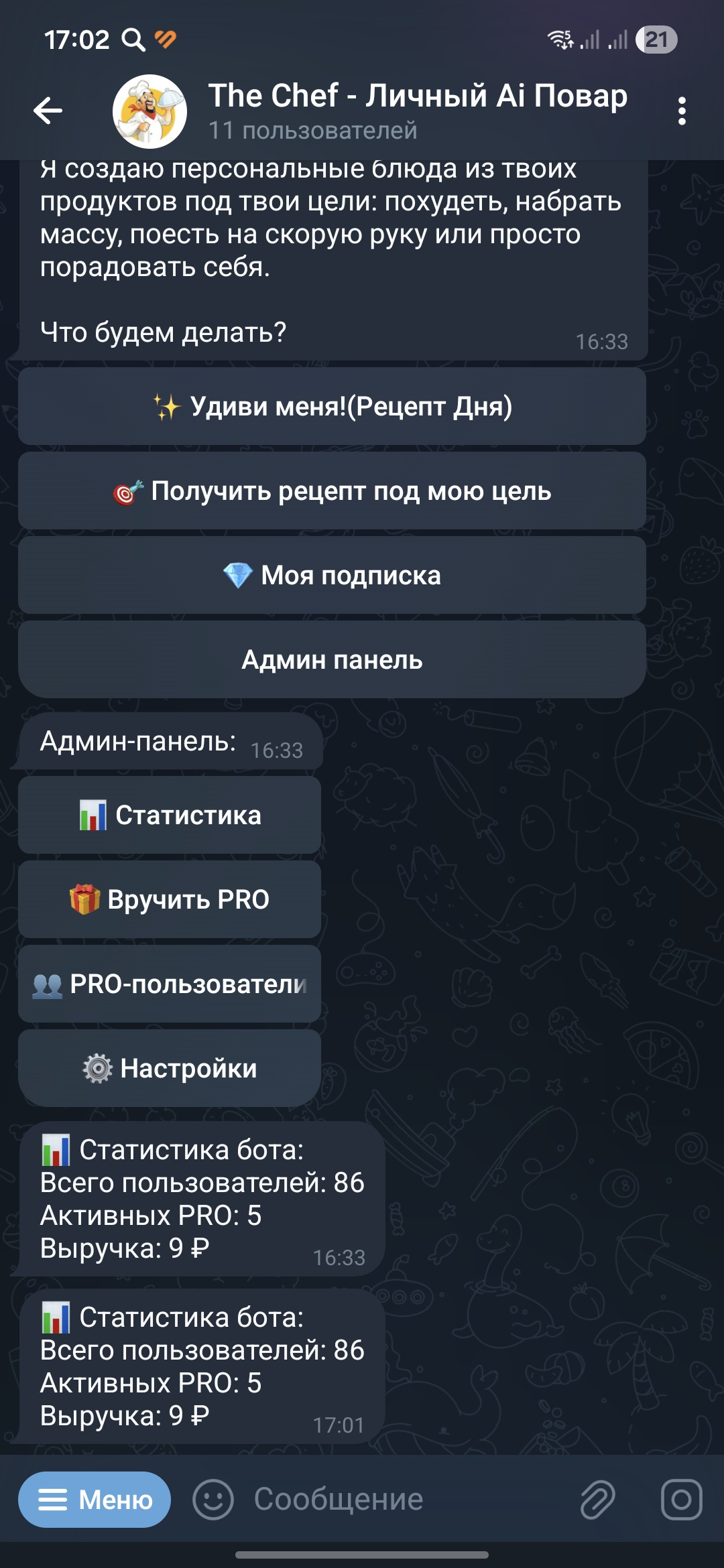724x1568 pixels.
Task: Open Настройки in admin panel
Action: click(170, 1068)
